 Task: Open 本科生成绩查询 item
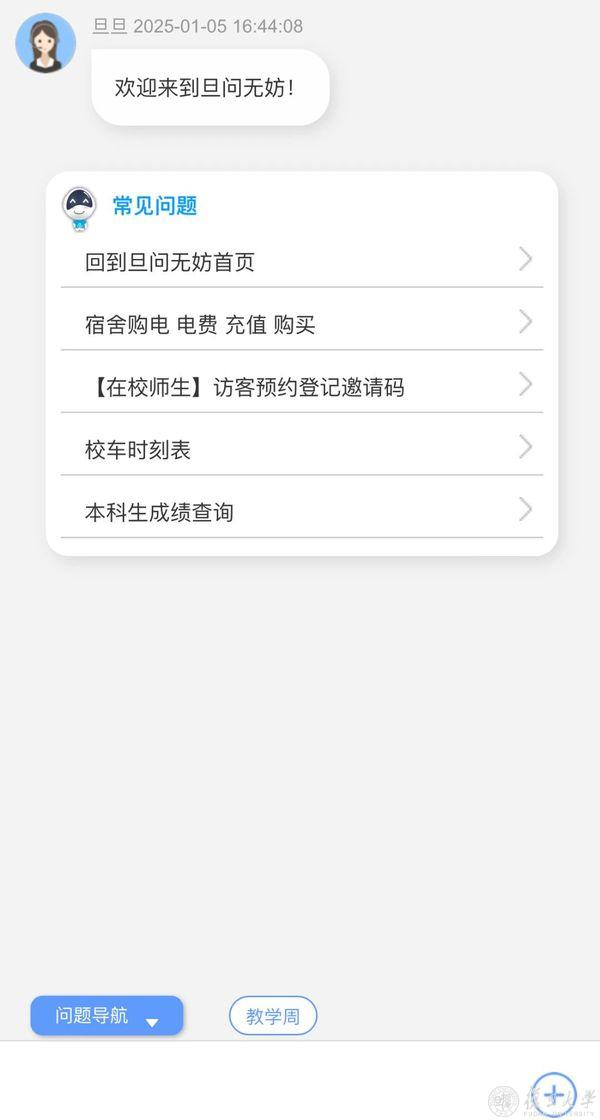click(300, 512)
